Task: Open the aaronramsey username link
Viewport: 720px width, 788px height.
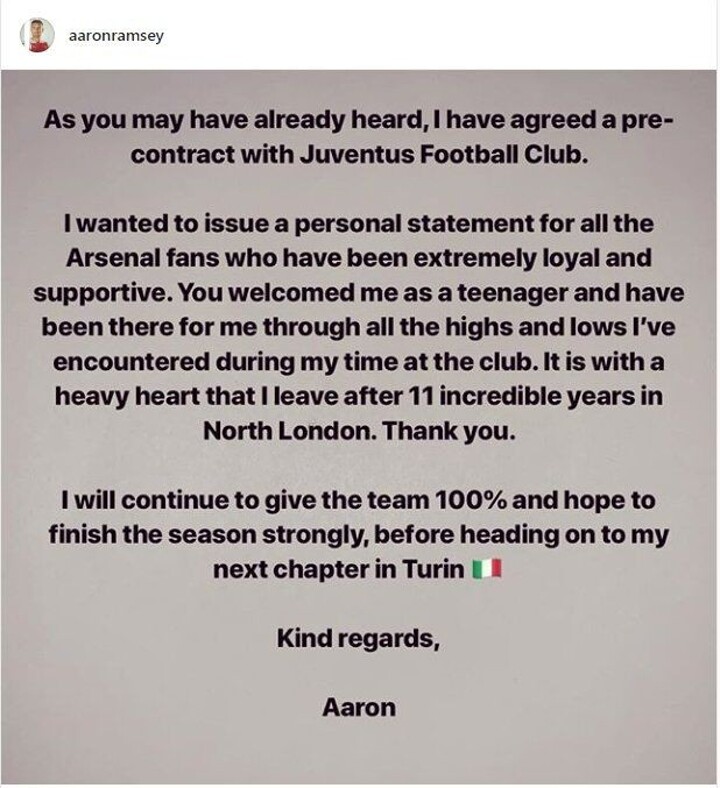Action: pos(115,36)
